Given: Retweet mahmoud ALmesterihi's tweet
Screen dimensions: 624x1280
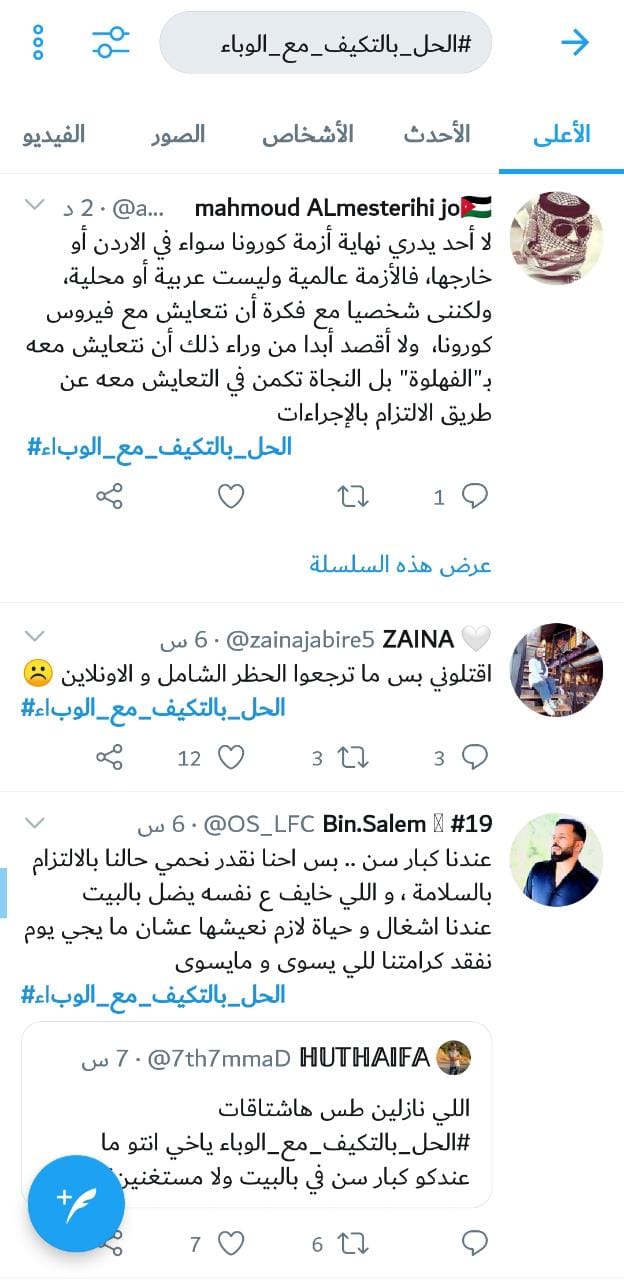Looking at the screenshot, I should [353, 496].
